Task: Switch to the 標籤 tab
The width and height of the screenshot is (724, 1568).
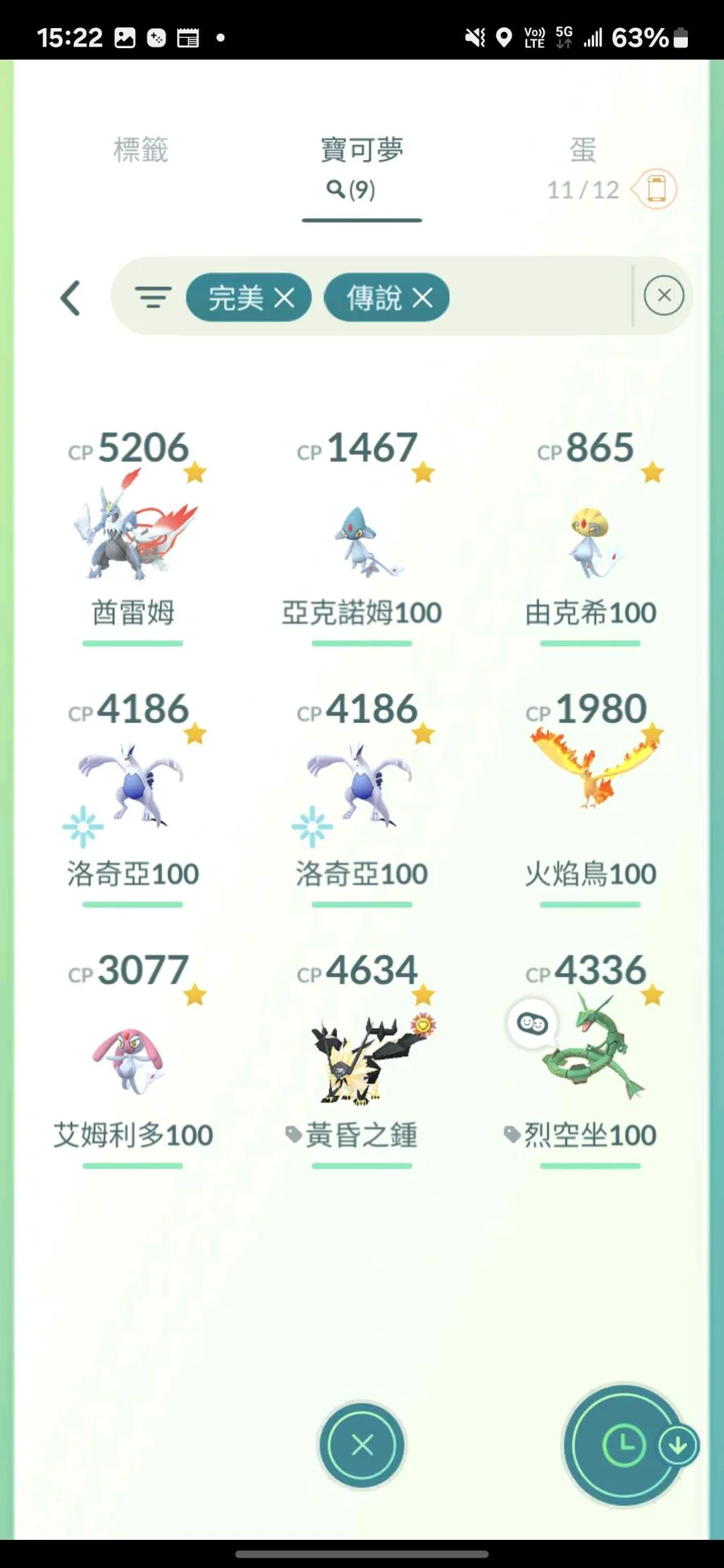Action: pyautogui.click(x=141, y=150)
